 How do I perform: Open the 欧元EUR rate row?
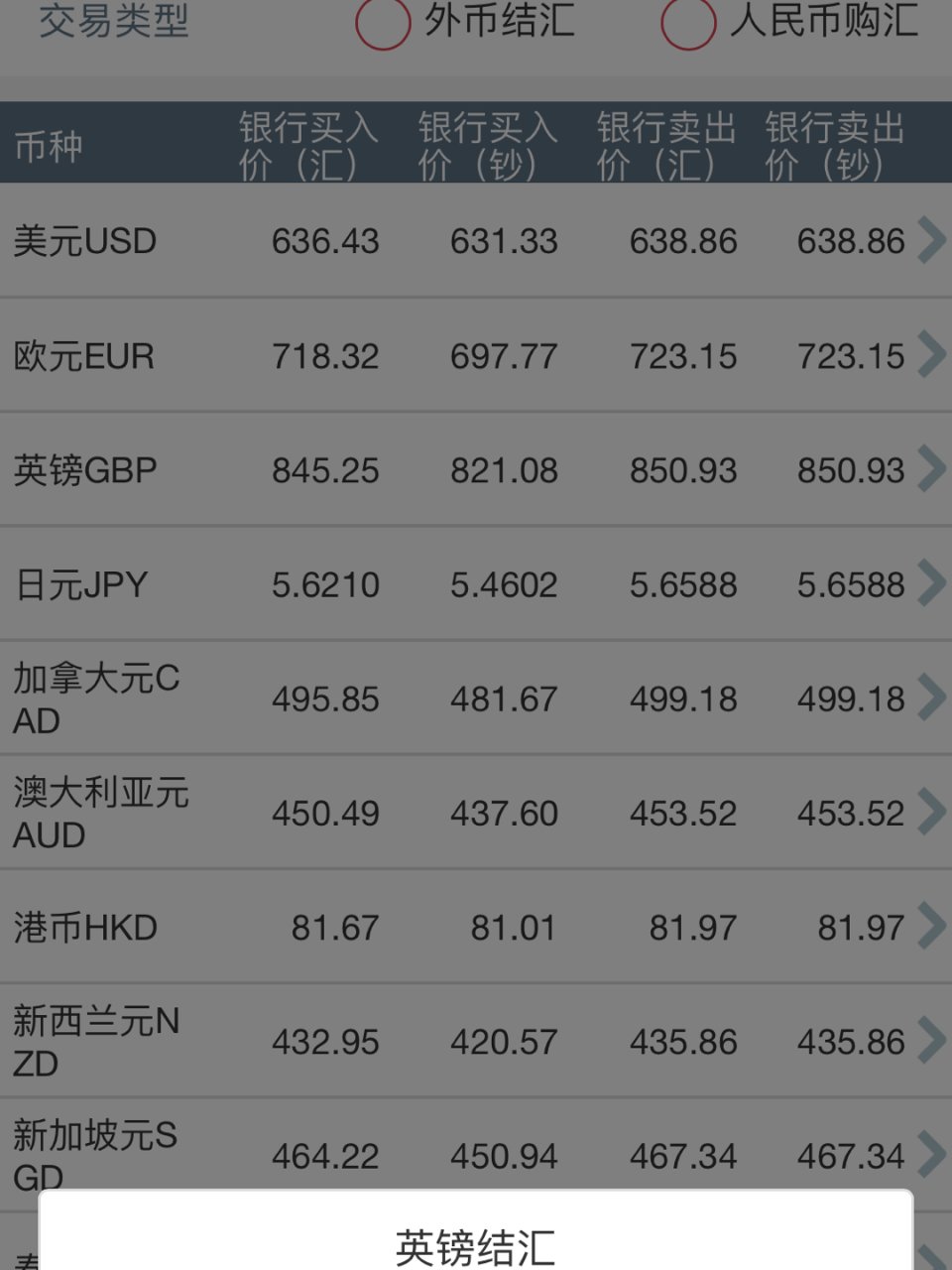tap(475, 355)
